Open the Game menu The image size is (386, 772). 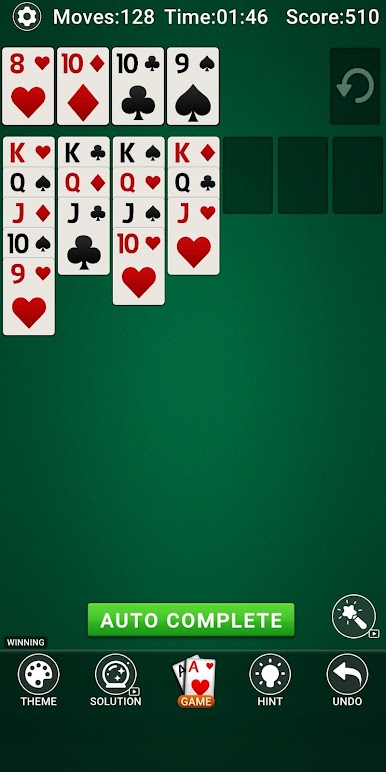pos(195,680)
